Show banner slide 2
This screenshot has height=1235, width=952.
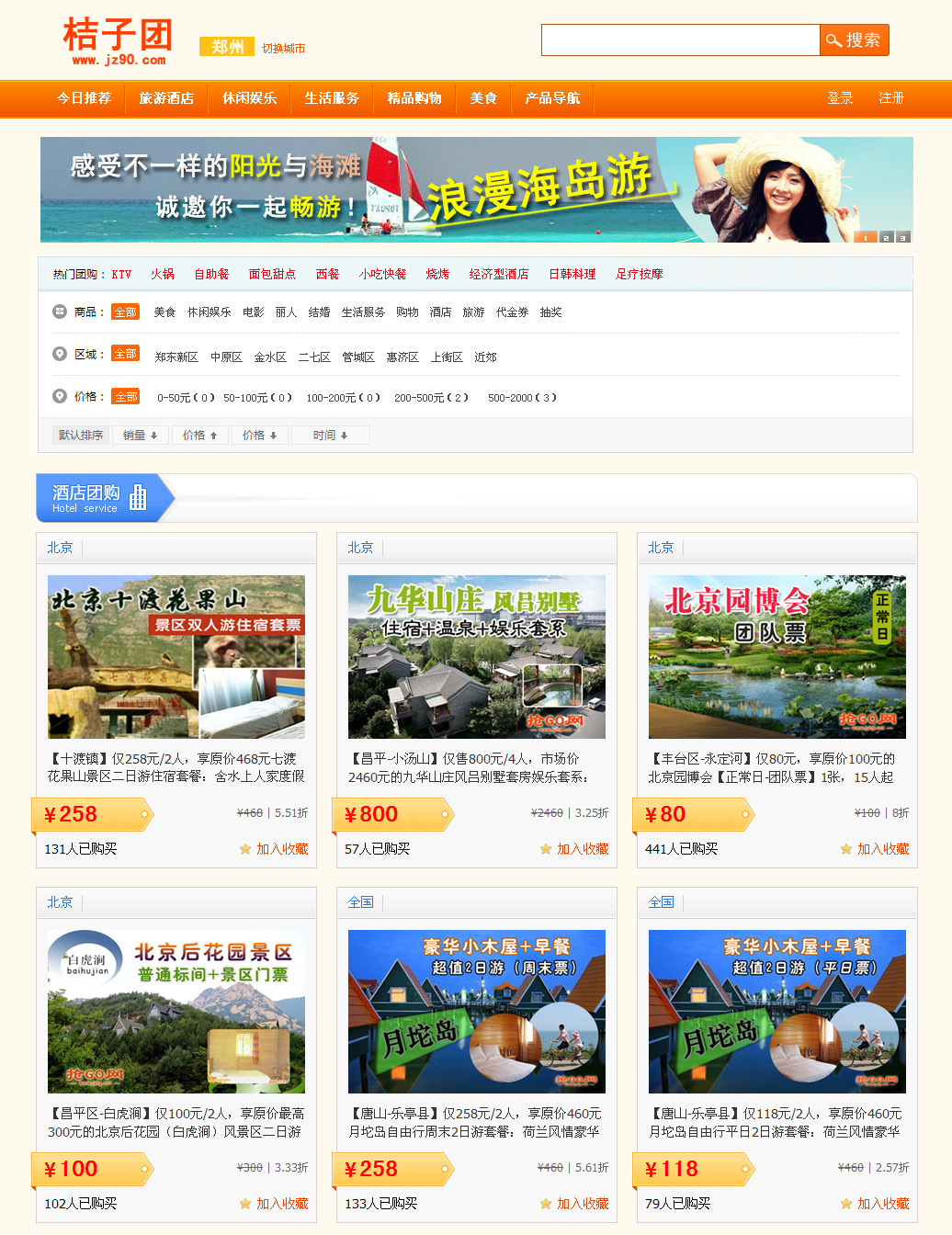tap(886, 237)
